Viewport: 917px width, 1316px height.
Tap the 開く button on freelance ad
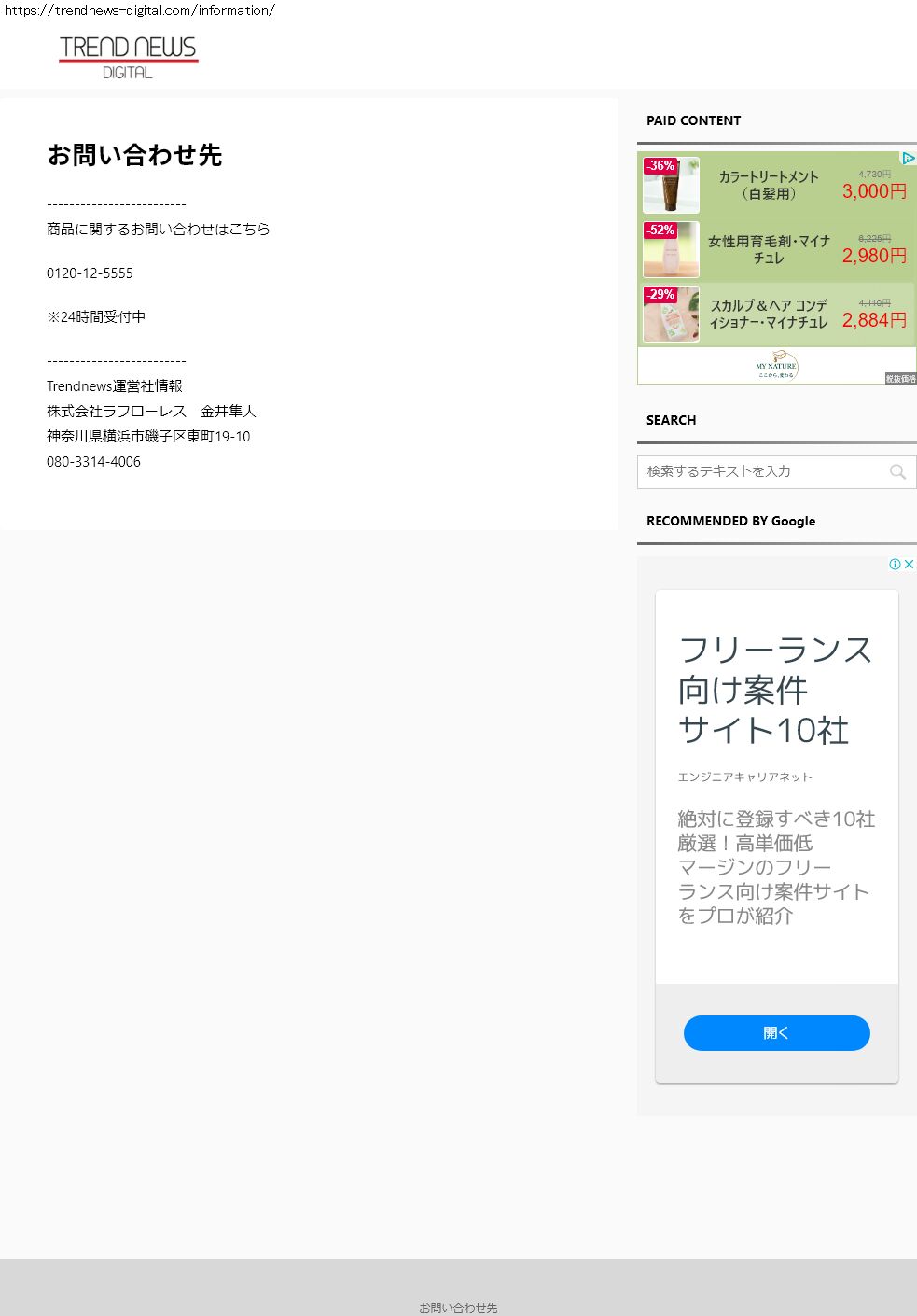pyautogui.click(x=776, y=1033)
